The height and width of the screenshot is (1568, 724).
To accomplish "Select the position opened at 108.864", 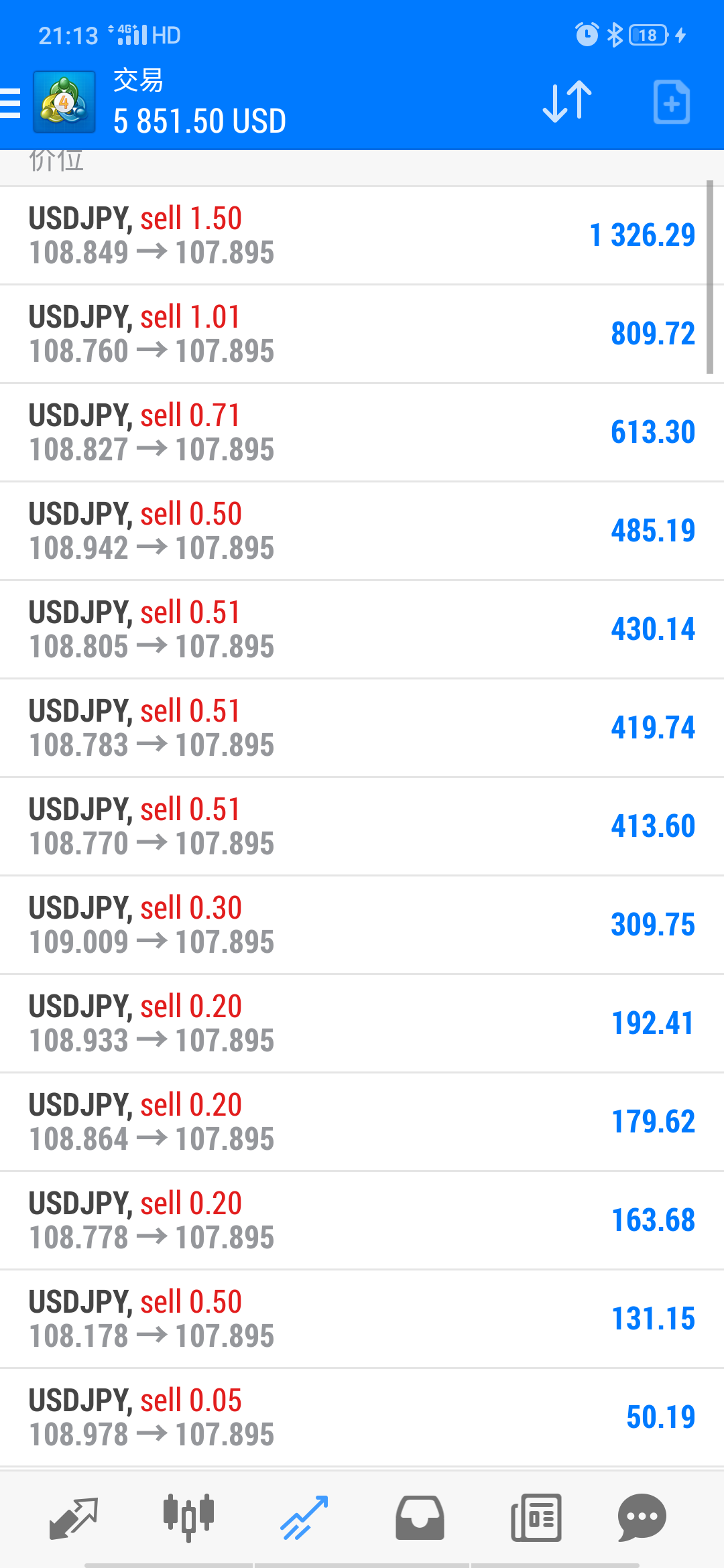I will (x=362, y=1122).
